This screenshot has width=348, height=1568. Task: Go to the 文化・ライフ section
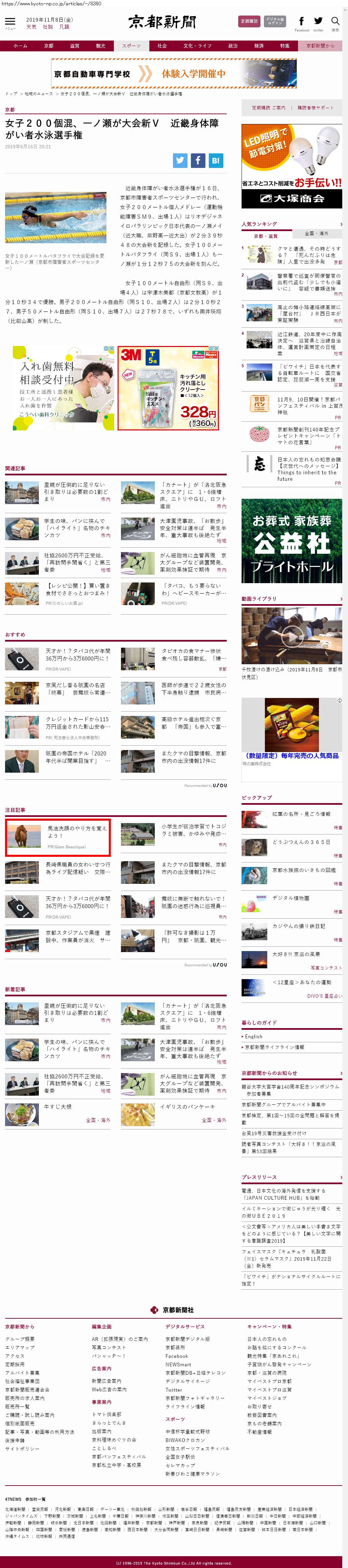[198, 46]
